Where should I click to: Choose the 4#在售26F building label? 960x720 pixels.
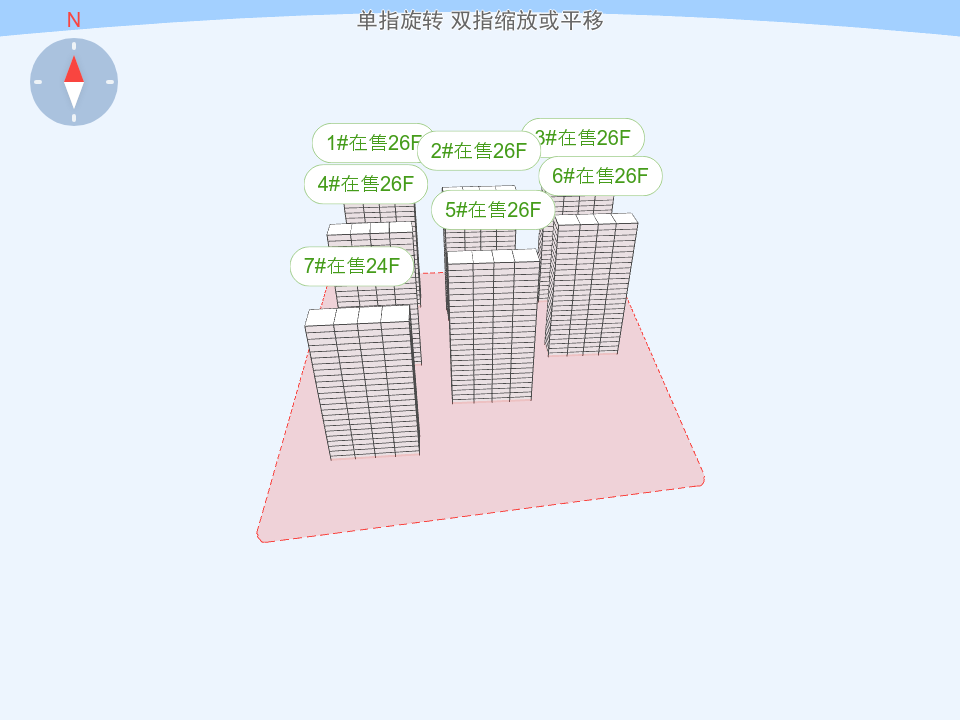(366, 184)
